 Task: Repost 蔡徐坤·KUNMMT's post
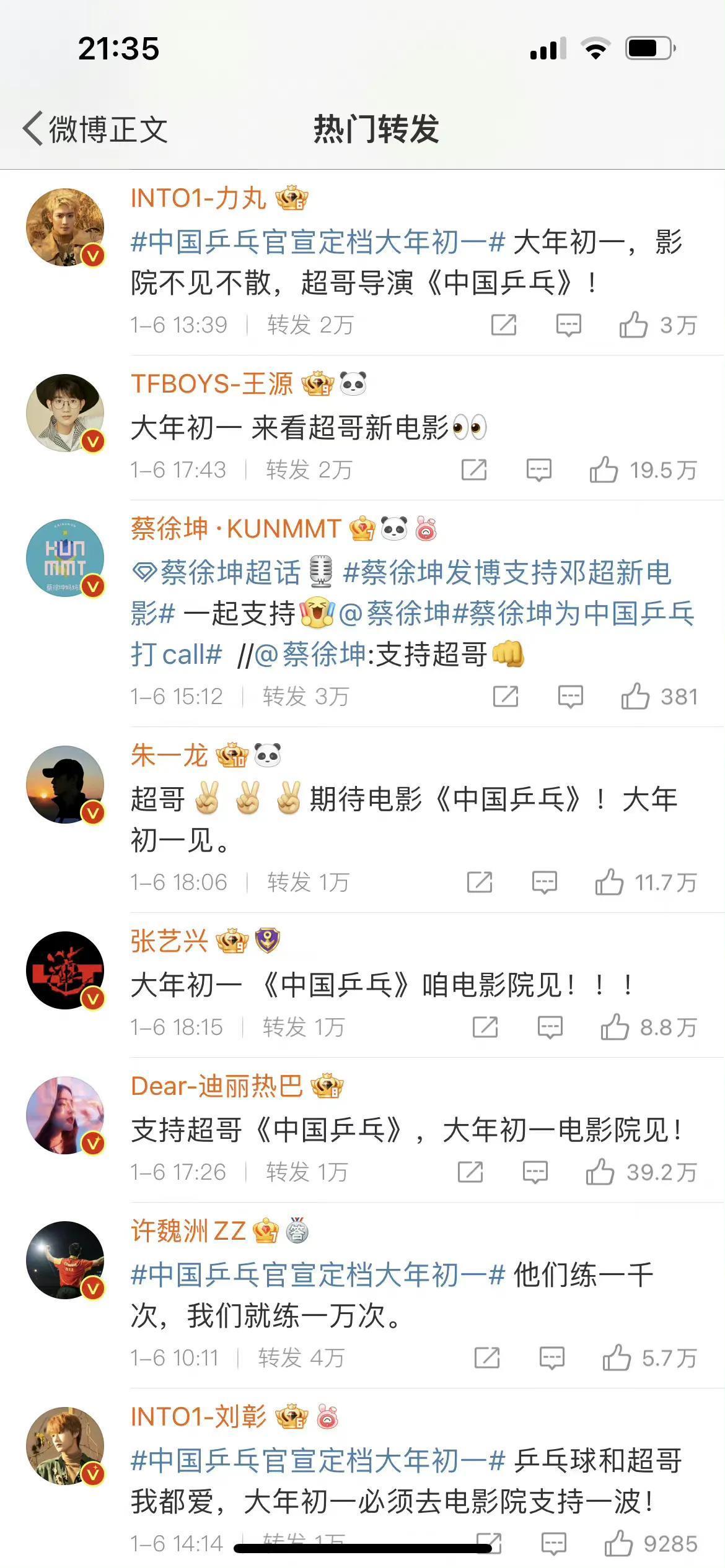506,697
